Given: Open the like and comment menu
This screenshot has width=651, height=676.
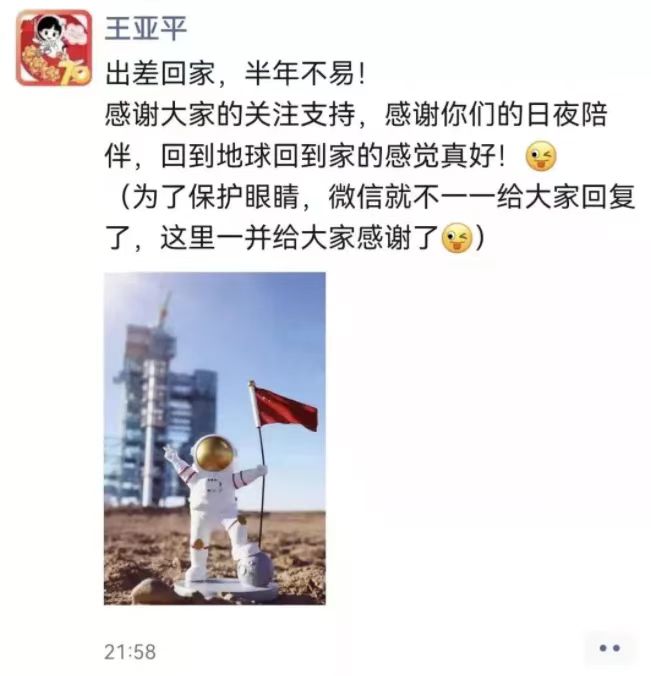Looking at the screenshot, I should [x=609, y=648].
